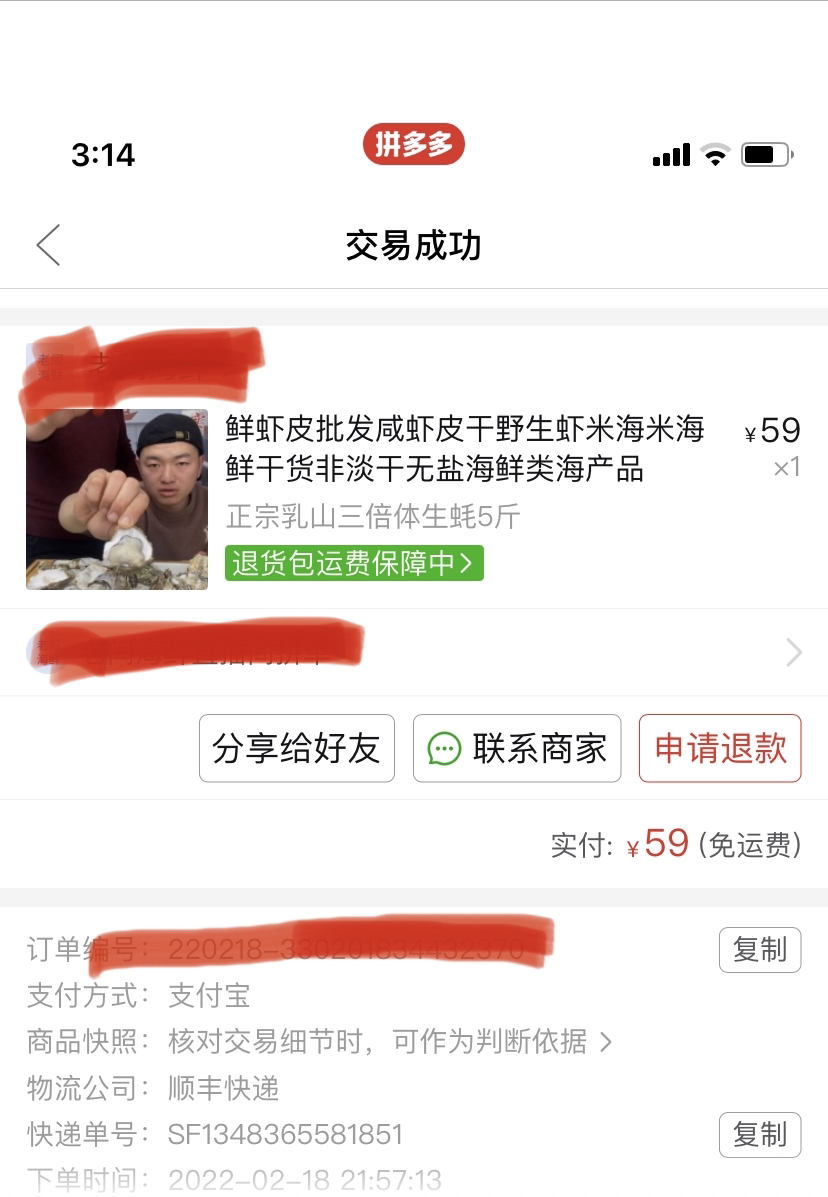Viewport: 828px width, 1197px height.
Task: Copy the order number (订单编号)
Action: pos(760,950)
